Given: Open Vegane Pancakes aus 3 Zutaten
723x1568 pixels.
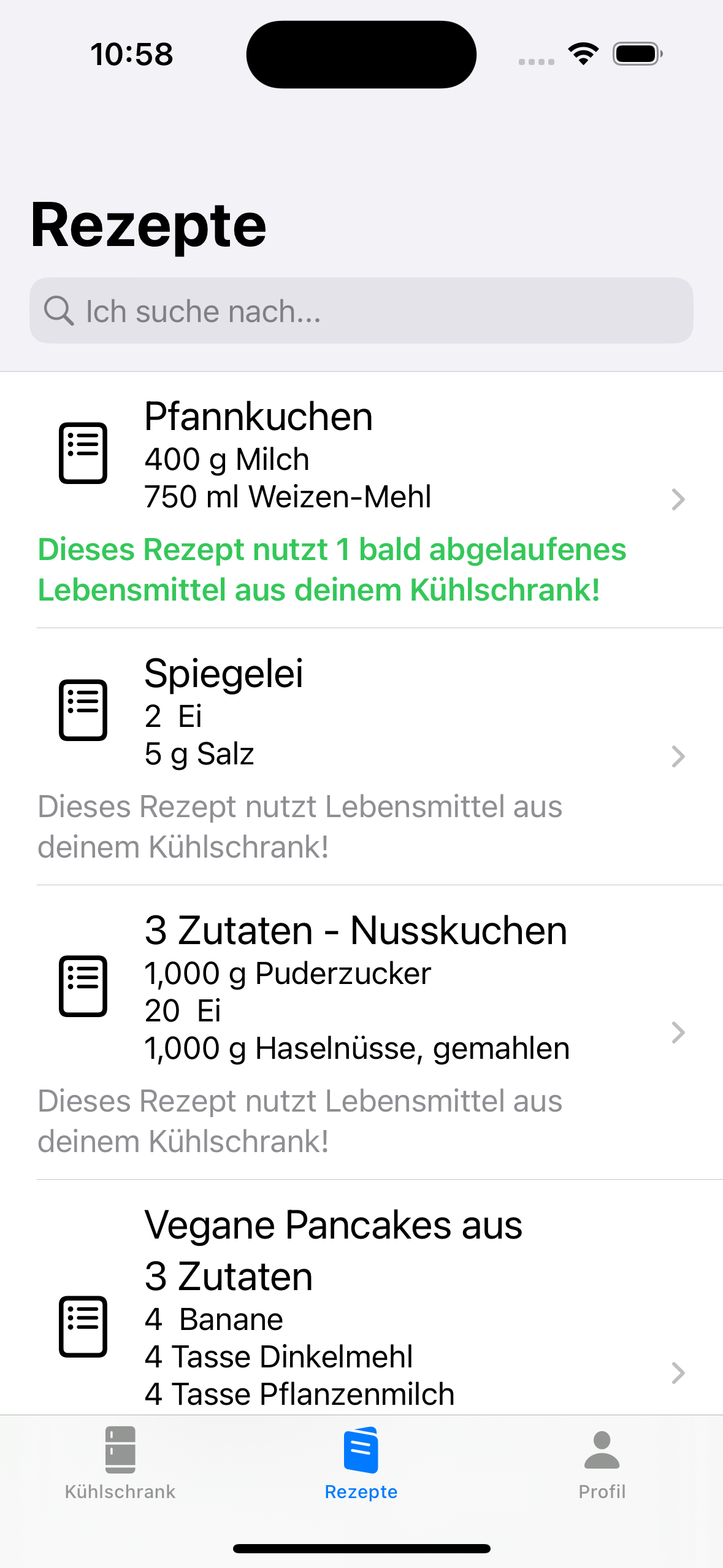Looking at the screenshot, I should click(x=361, y=1297).
